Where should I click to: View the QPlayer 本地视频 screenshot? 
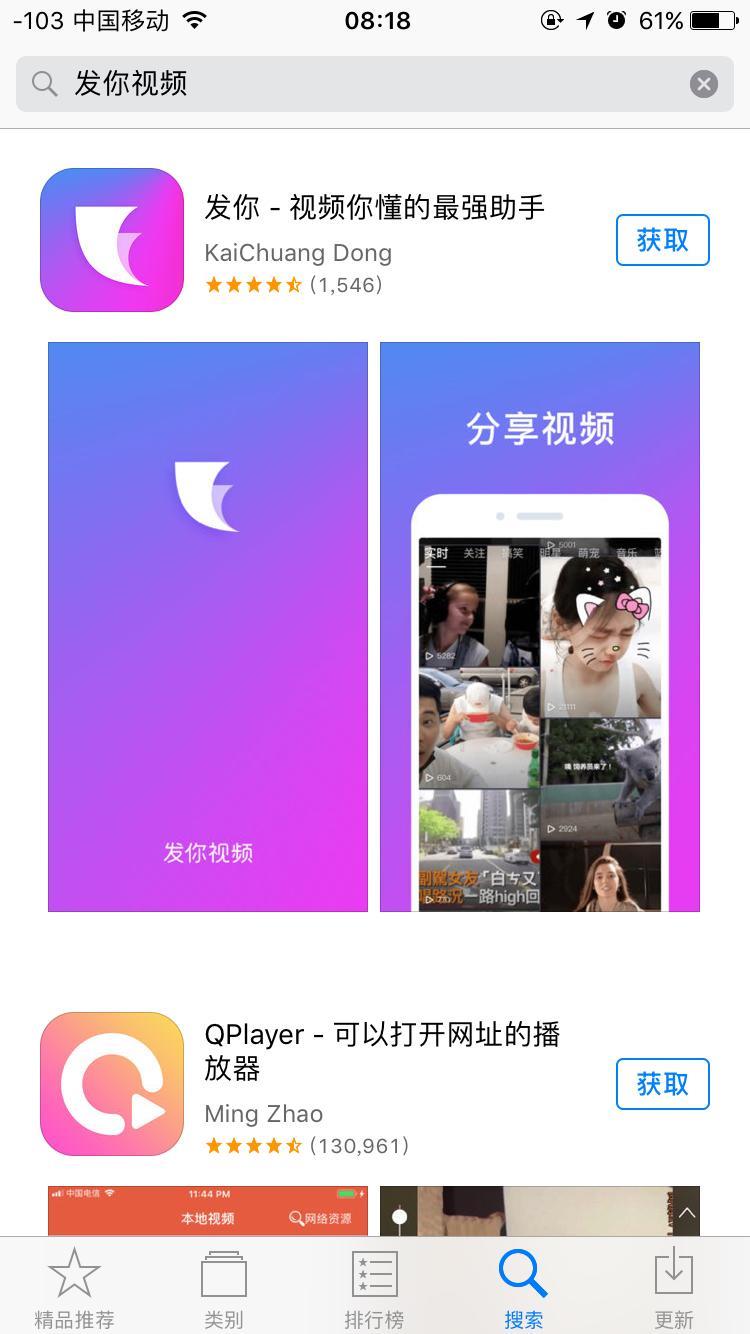pos(208,1210)
